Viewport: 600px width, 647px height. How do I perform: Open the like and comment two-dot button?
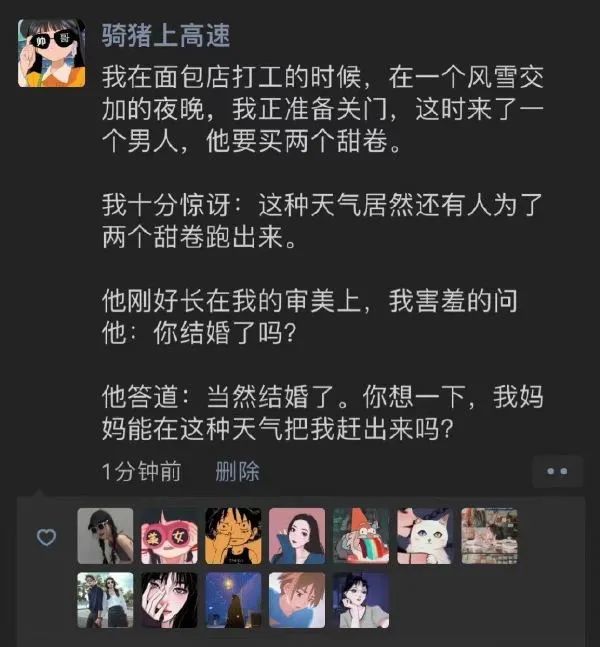[x=557, y=471]
